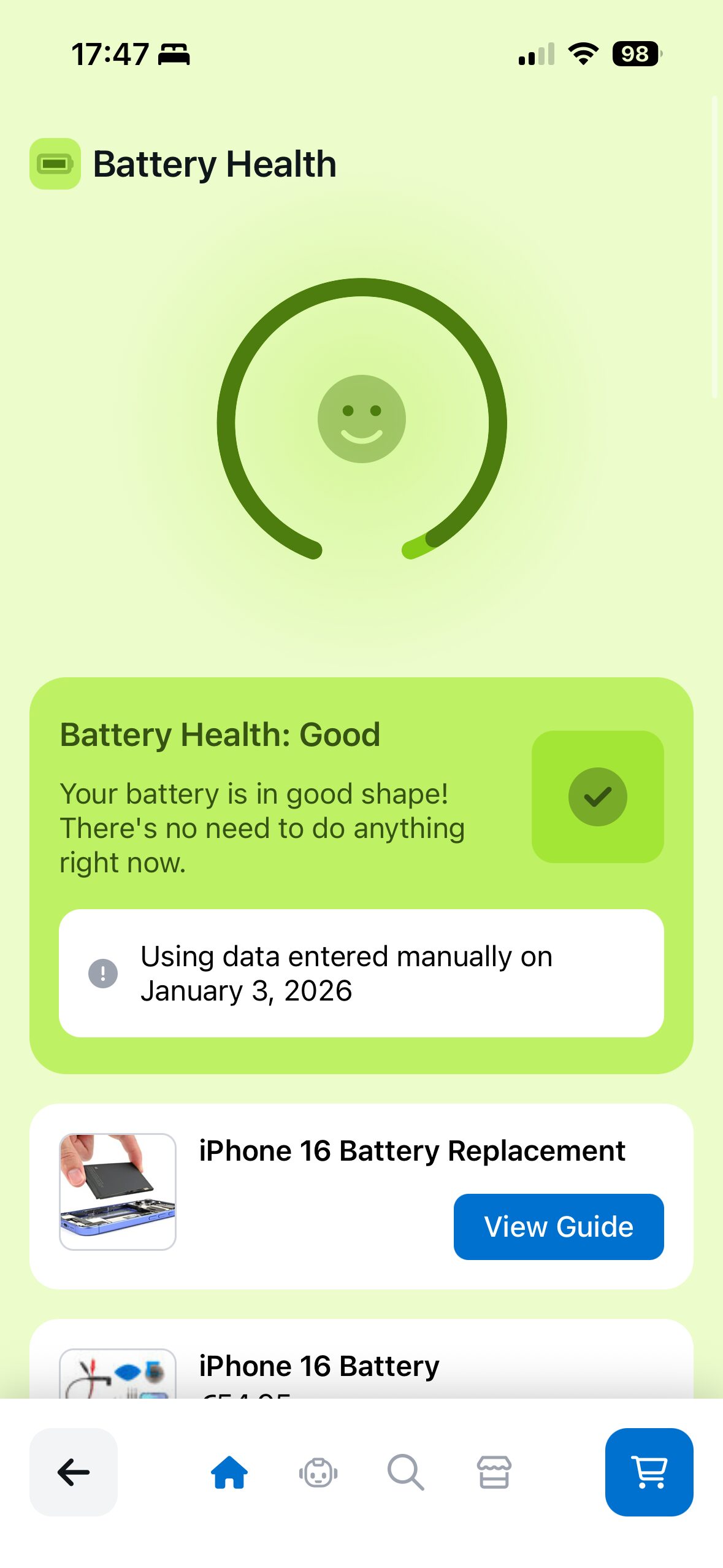Viewport: 723px width, 1568px height.
Task: Open the iPhone 16 Battery Replacement card
Action: (411, 1151)
